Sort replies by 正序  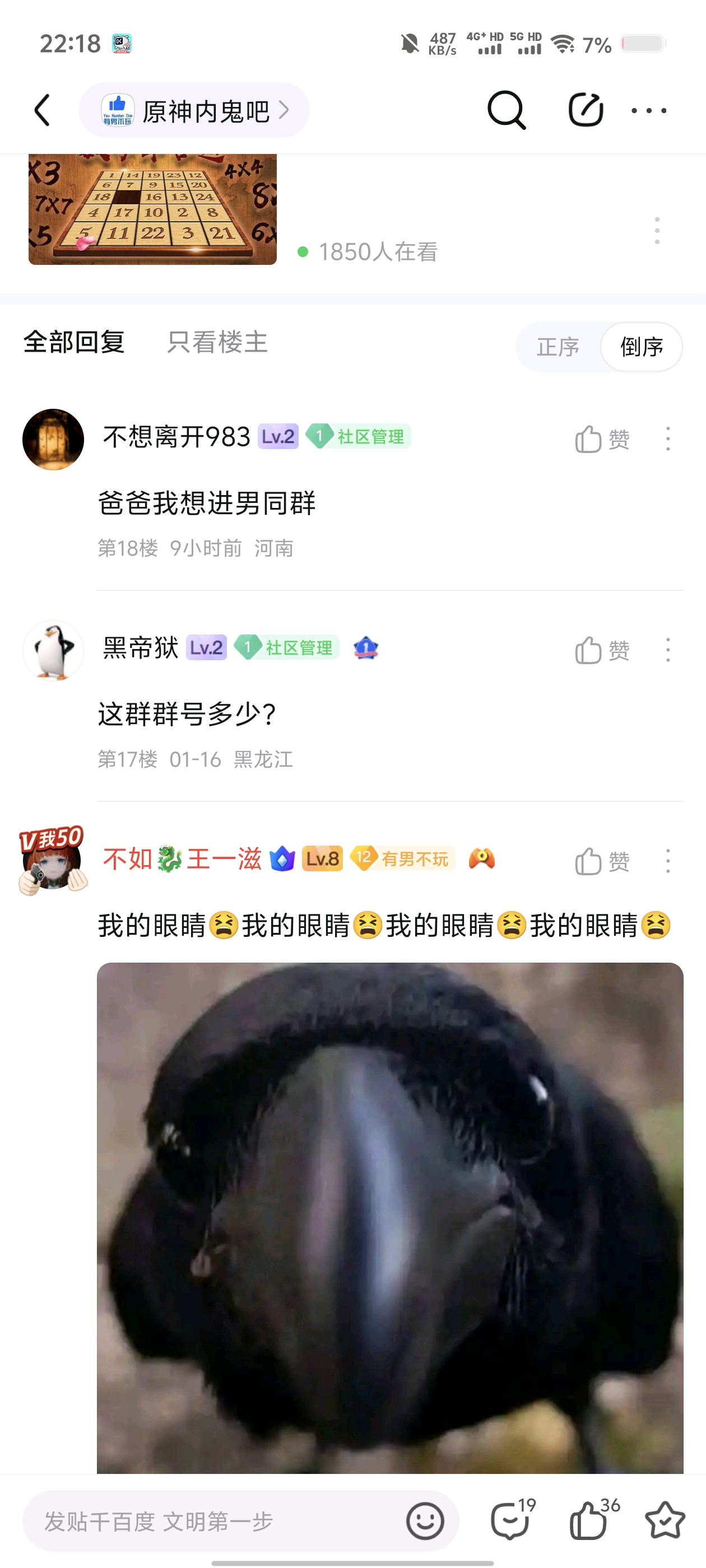(x=558, y=346)
